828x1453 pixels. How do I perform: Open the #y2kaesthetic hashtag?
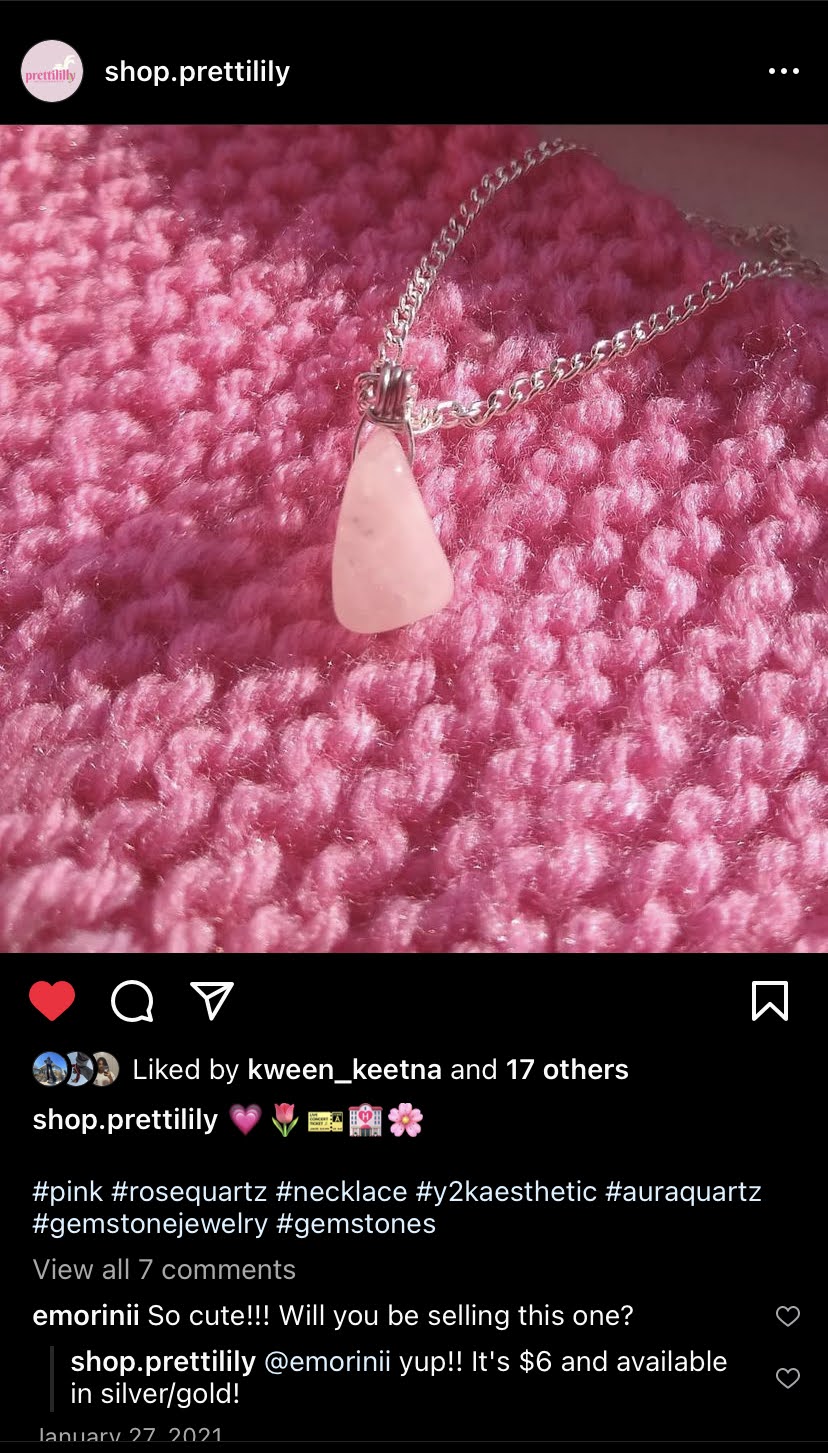(x=506, y=1192)
